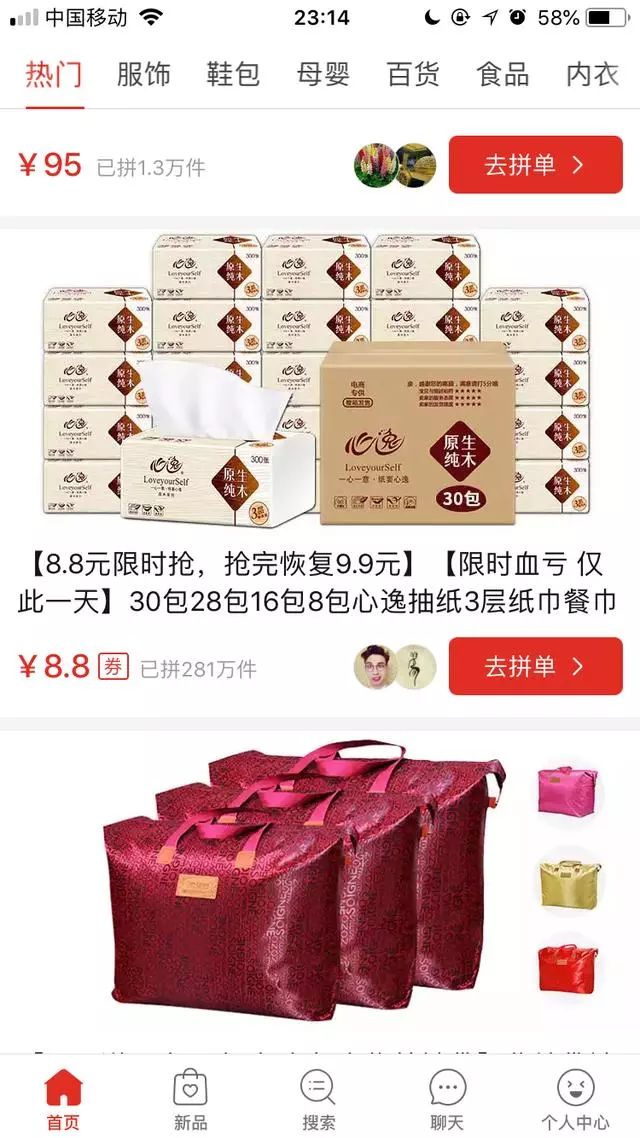This screenshot has width=640, height=1138.
Task: Open the red storage bags product card
Action: click(x=320, y=891)
